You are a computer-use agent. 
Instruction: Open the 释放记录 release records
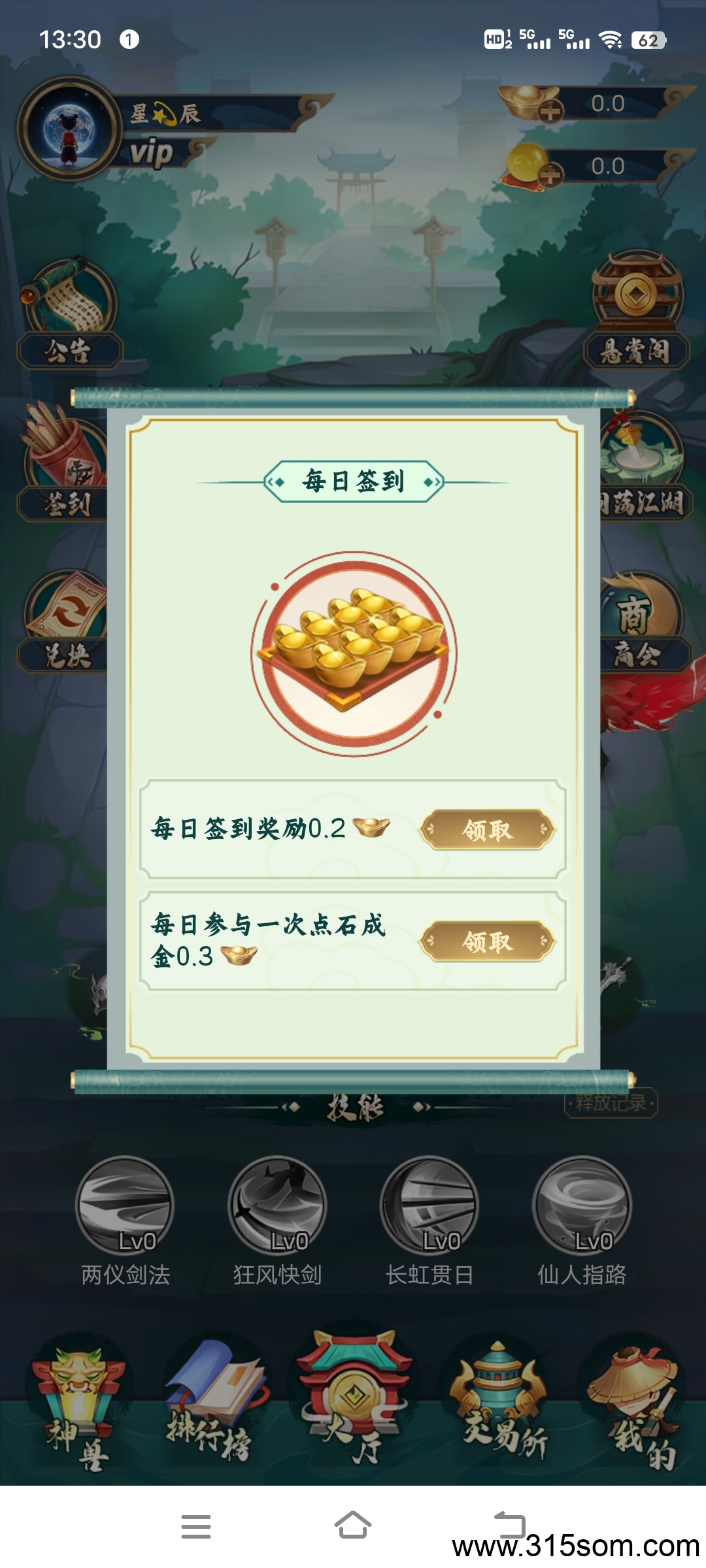(x=611, y=1103)
